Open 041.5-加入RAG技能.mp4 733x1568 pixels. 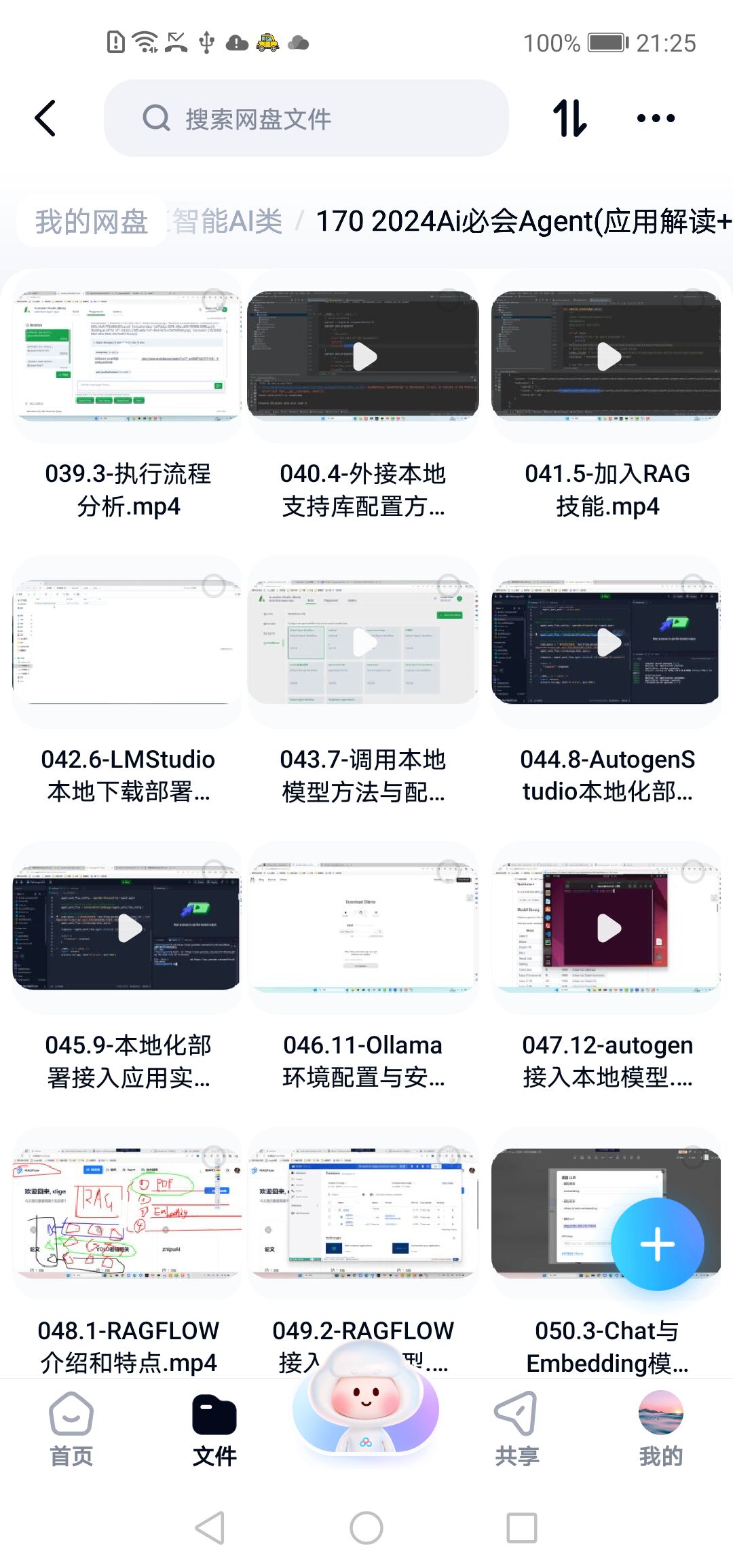click(607, 357)
